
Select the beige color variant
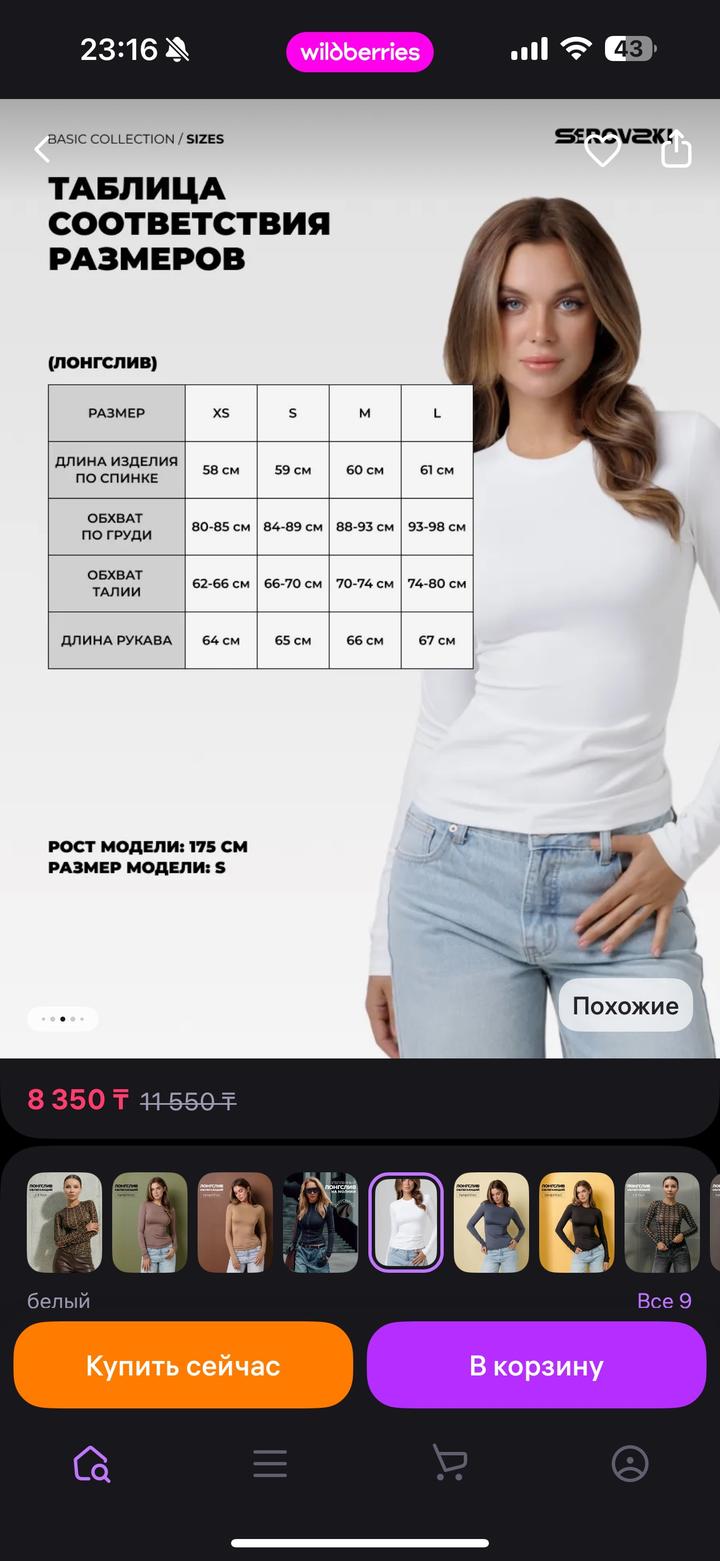pyautogui.click(x=235, y=1222)
